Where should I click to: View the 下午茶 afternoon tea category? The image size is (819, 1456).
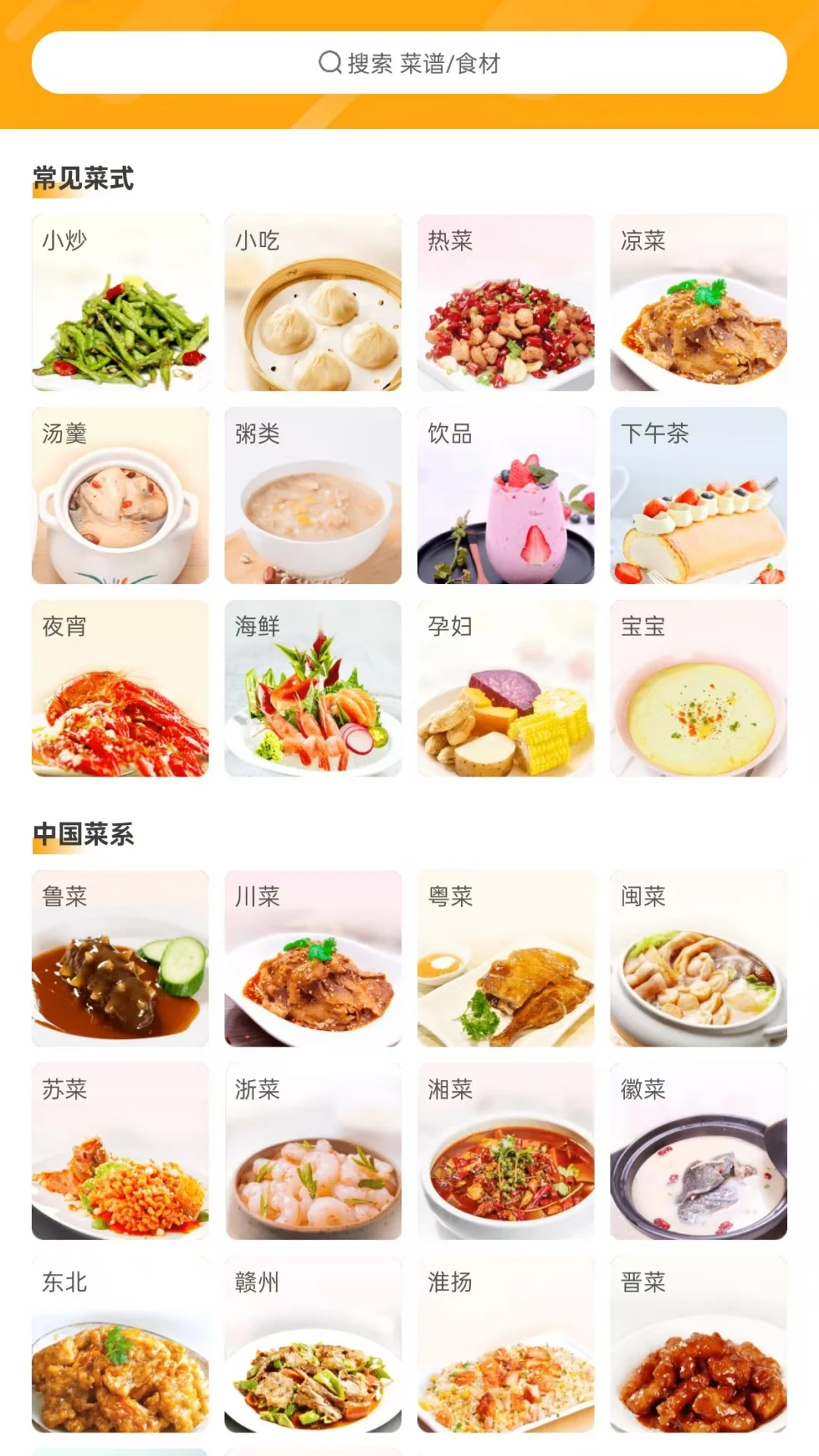tap(699, 494)
